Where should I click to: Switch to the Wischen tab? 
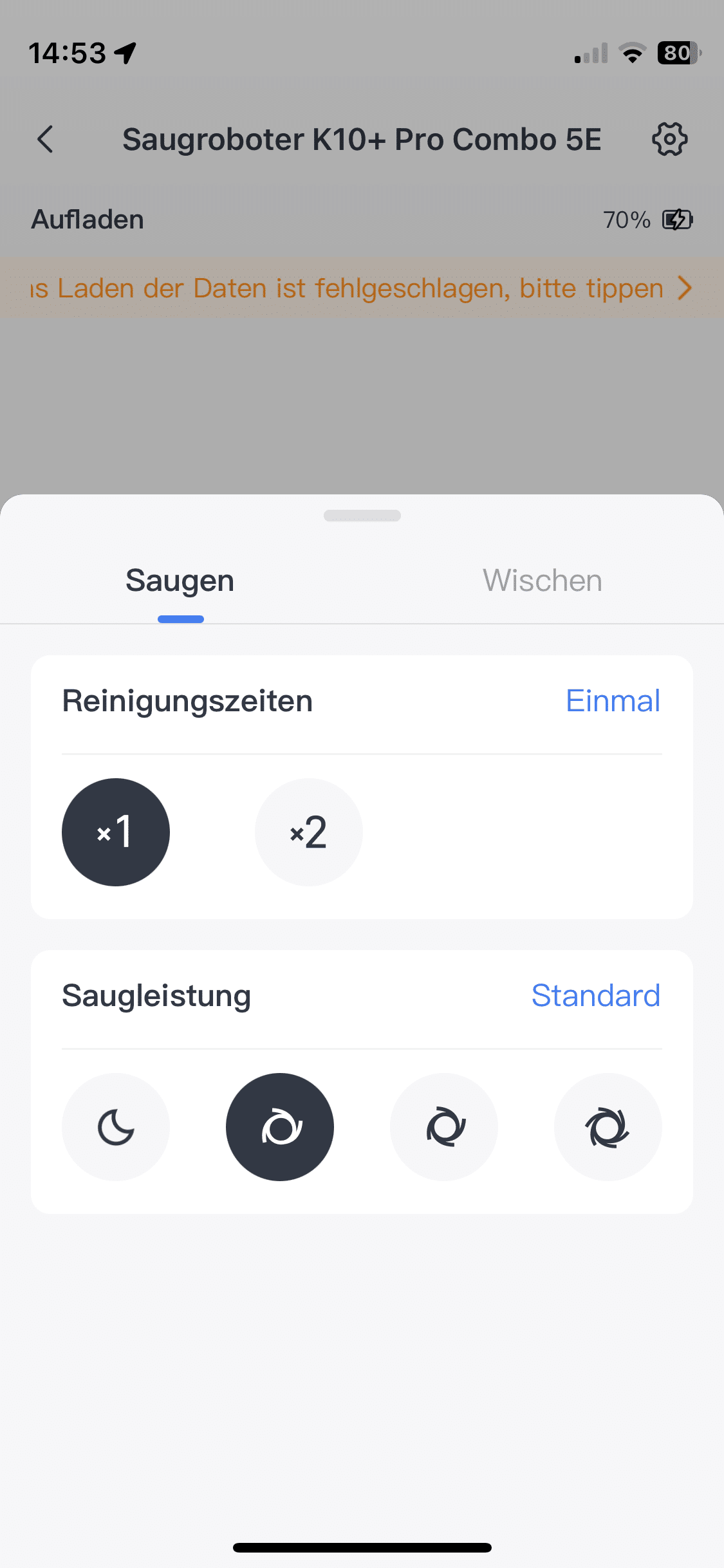(543, 581)
